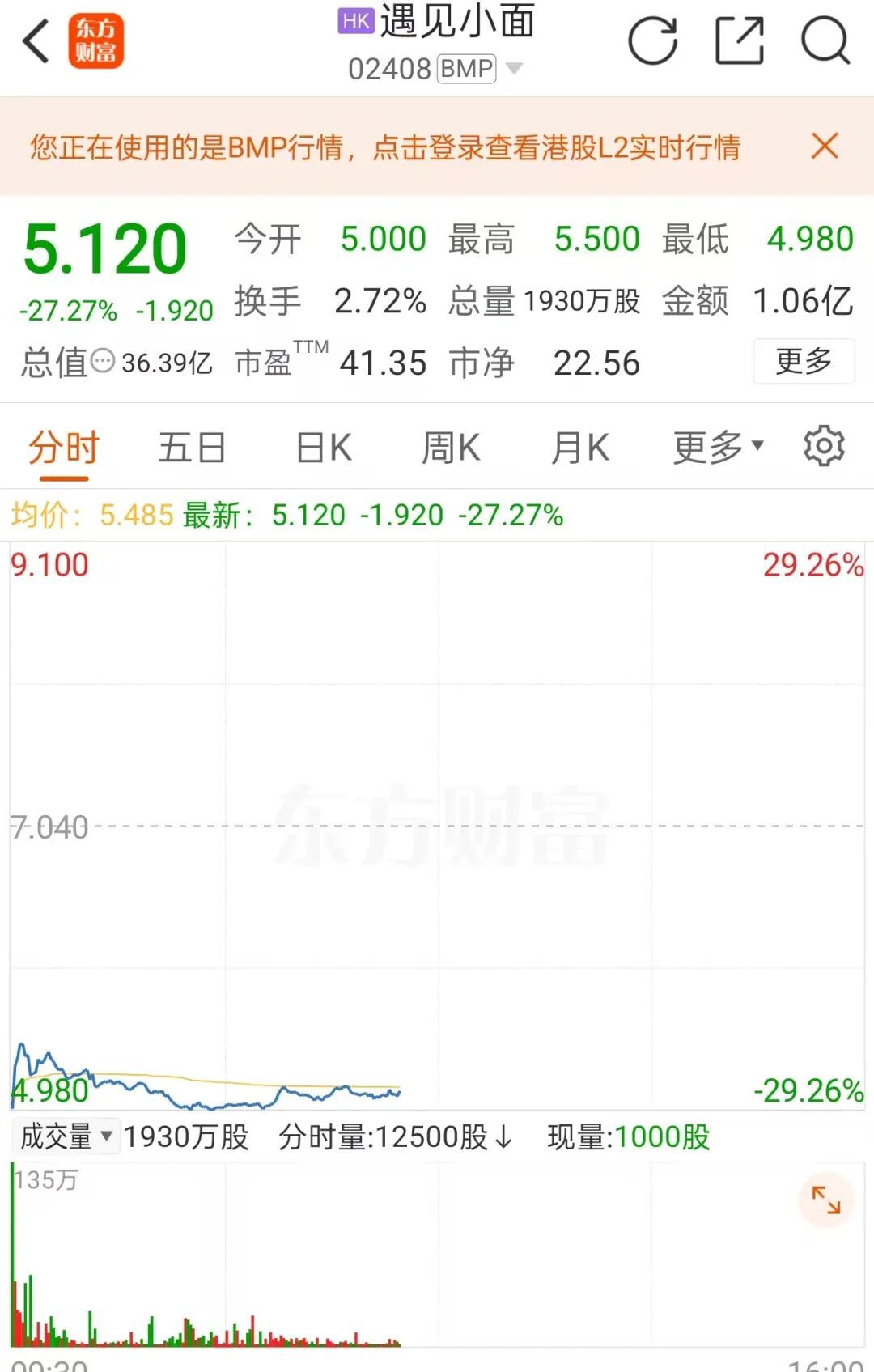This screenshot has width=874, height=1372.
Task: Dismiss the BMP quote login banner
Action: click(824, 147)
